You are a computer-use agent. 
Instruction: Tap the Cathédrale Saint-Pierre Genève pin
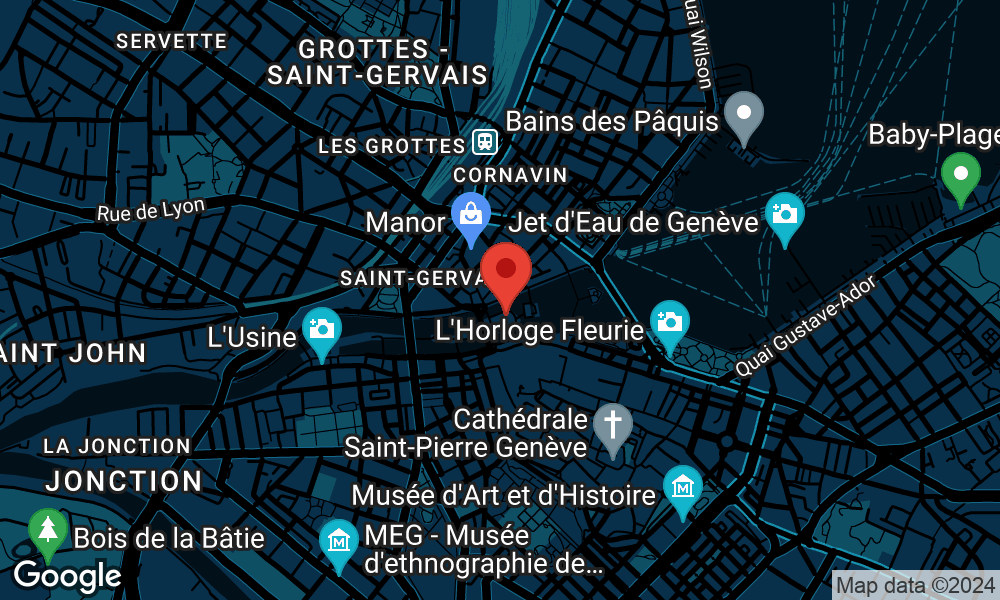[613, 425]
